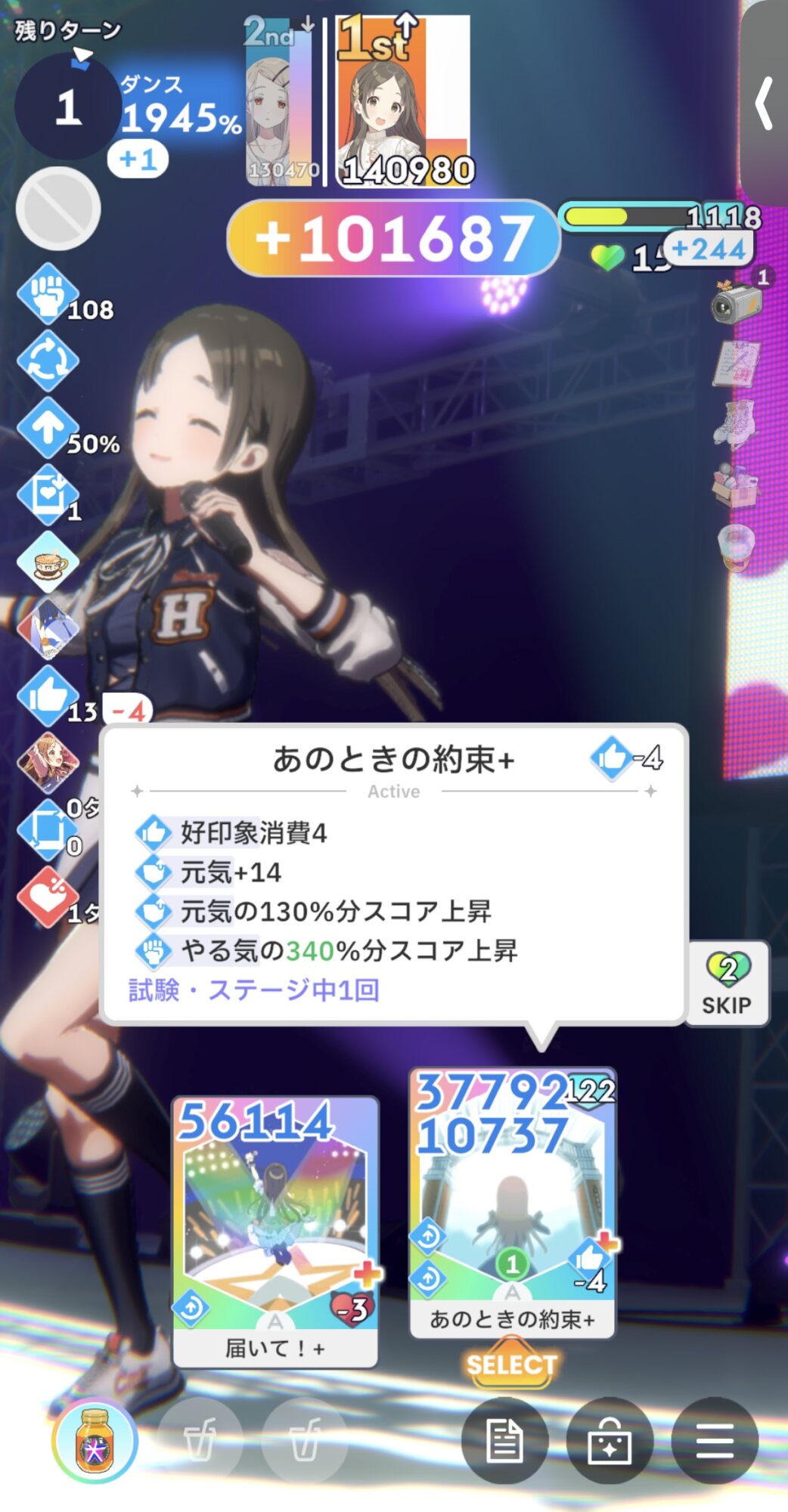788x1512 pixels.
Task: View the good impression 13 status icon
Action: point(48,696)
